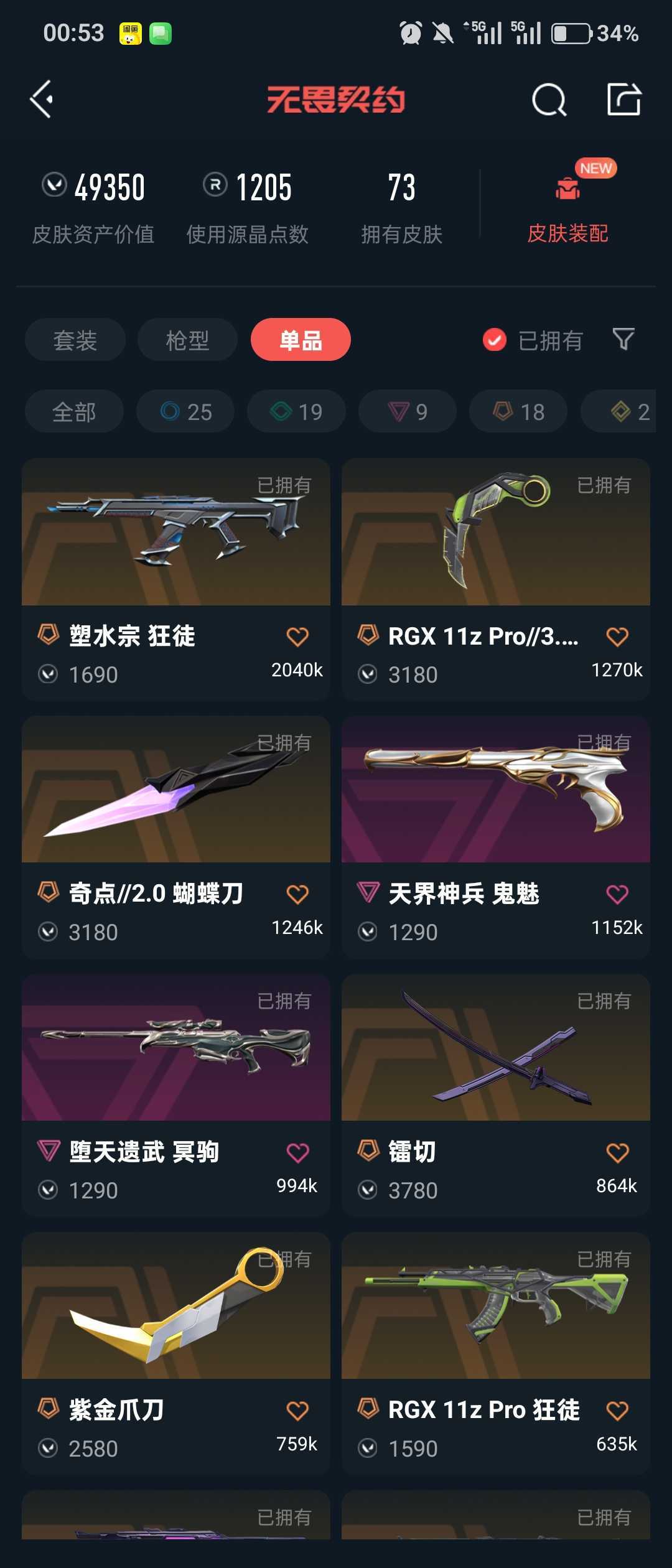The height and width of the screenshot is (1568, 672).
Task: Go back using the top-left arrow
Action: (41, 99)
